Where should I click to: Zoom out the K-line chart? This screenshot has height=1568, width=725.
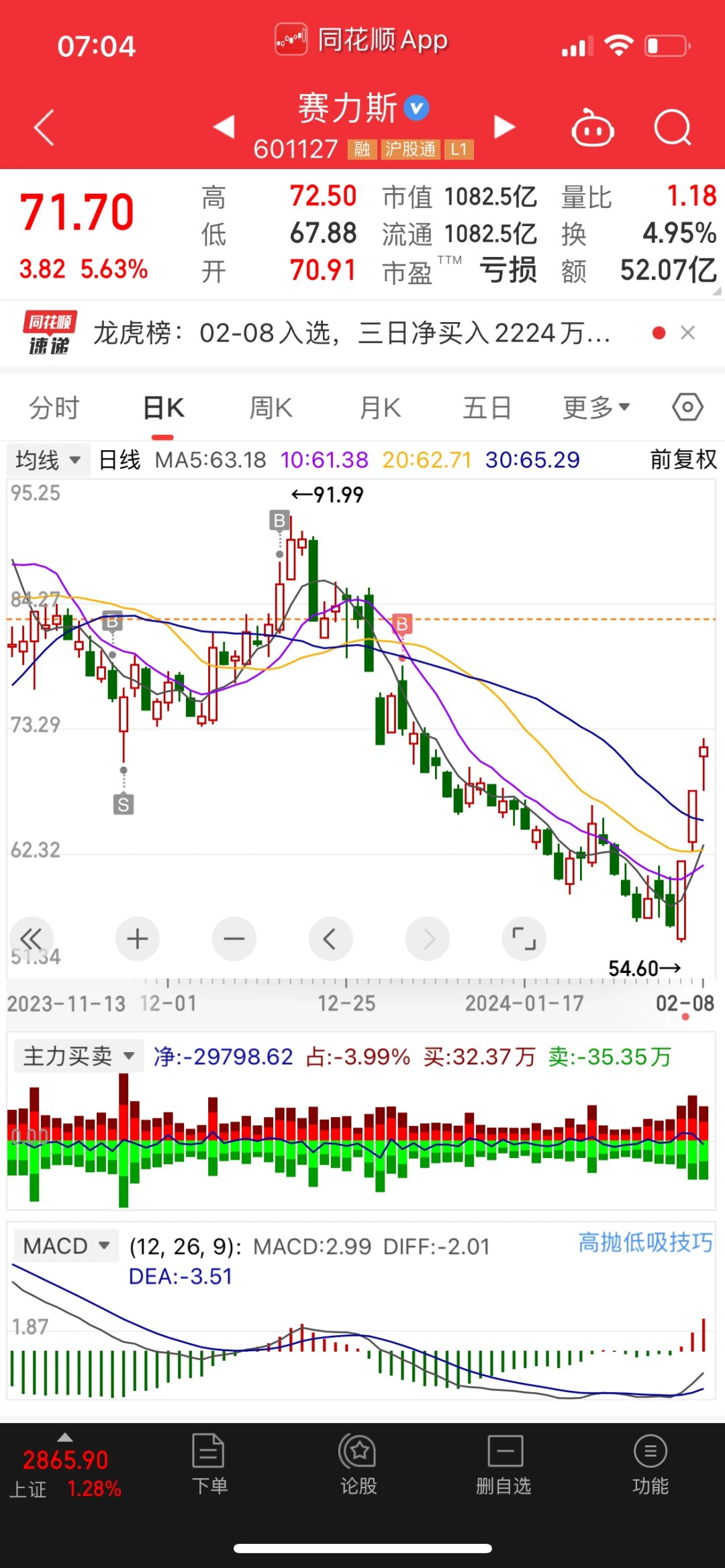point(234,939)
